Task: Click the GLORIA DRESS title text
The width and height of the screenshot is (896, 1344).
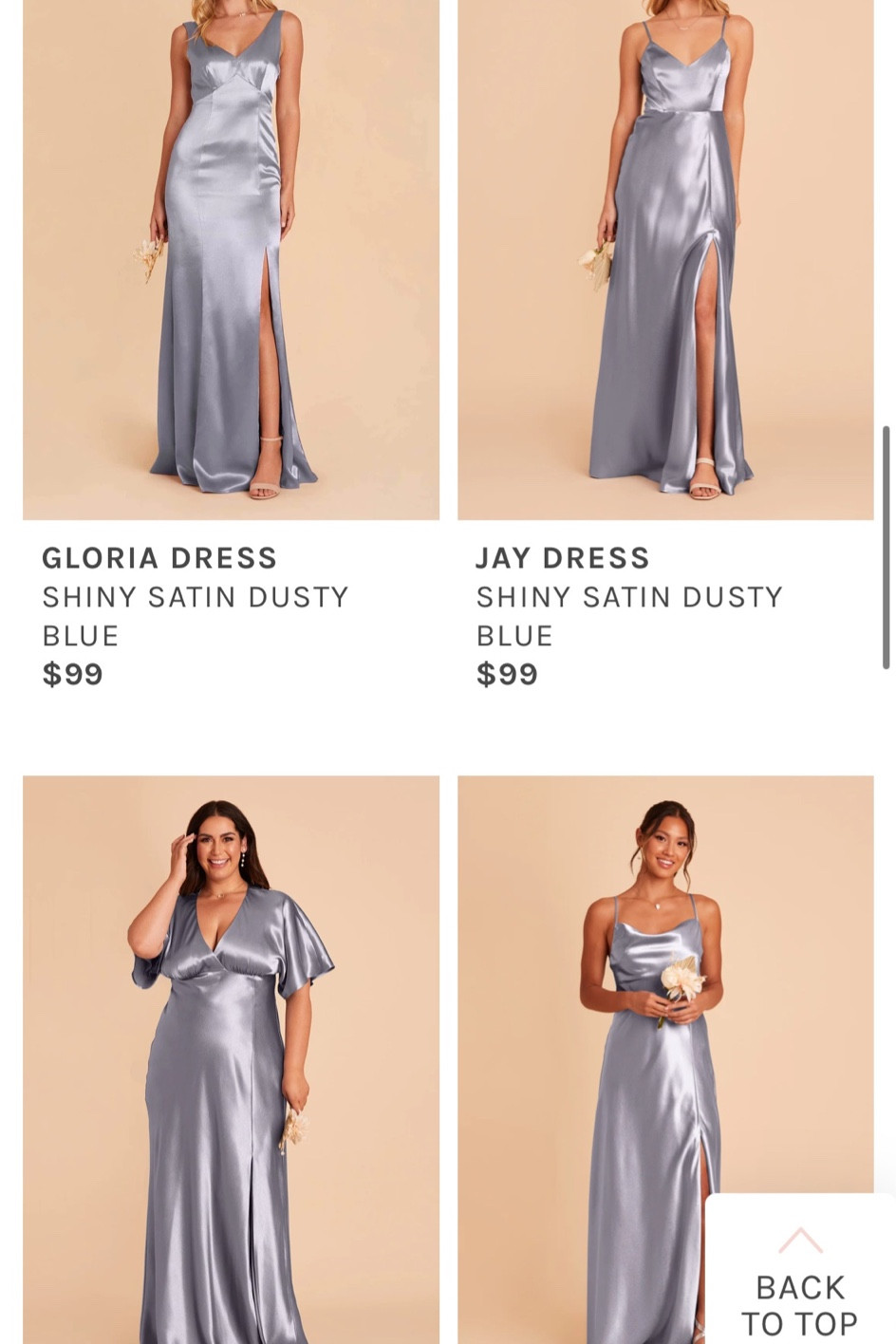Action: point(159,558)
